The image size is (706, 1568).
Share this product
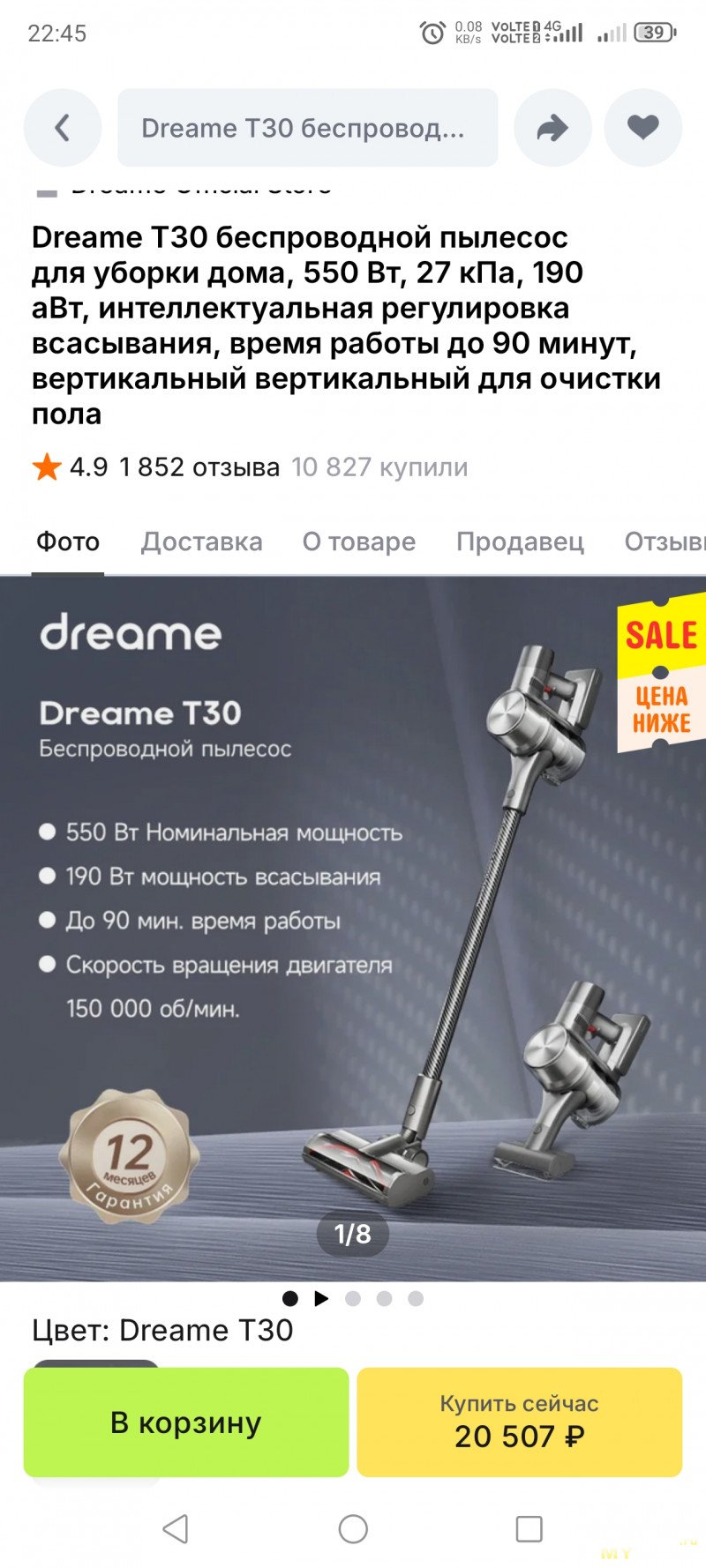552,128
